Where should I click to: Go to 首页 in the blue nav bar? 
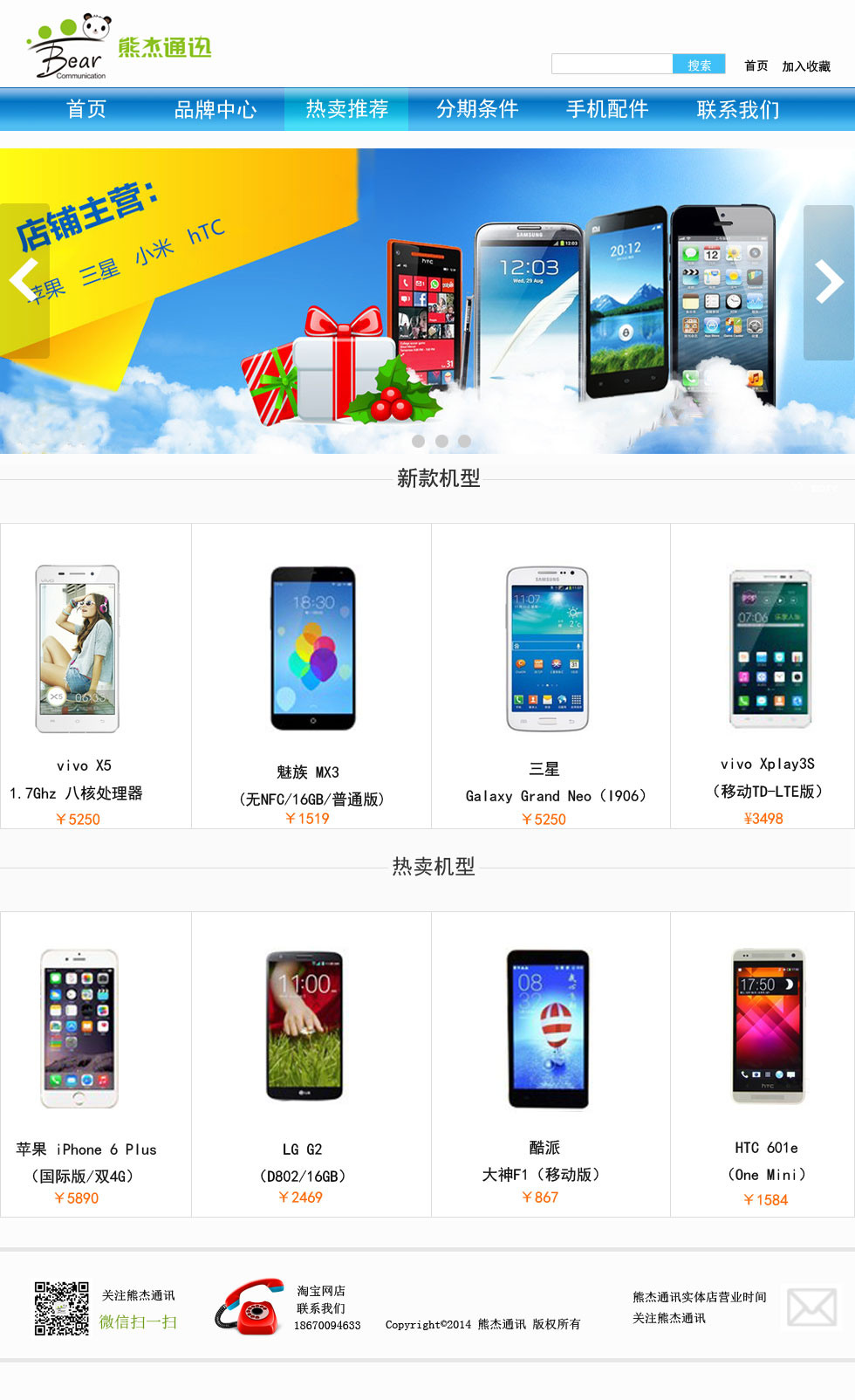click(x=86, y=109)
